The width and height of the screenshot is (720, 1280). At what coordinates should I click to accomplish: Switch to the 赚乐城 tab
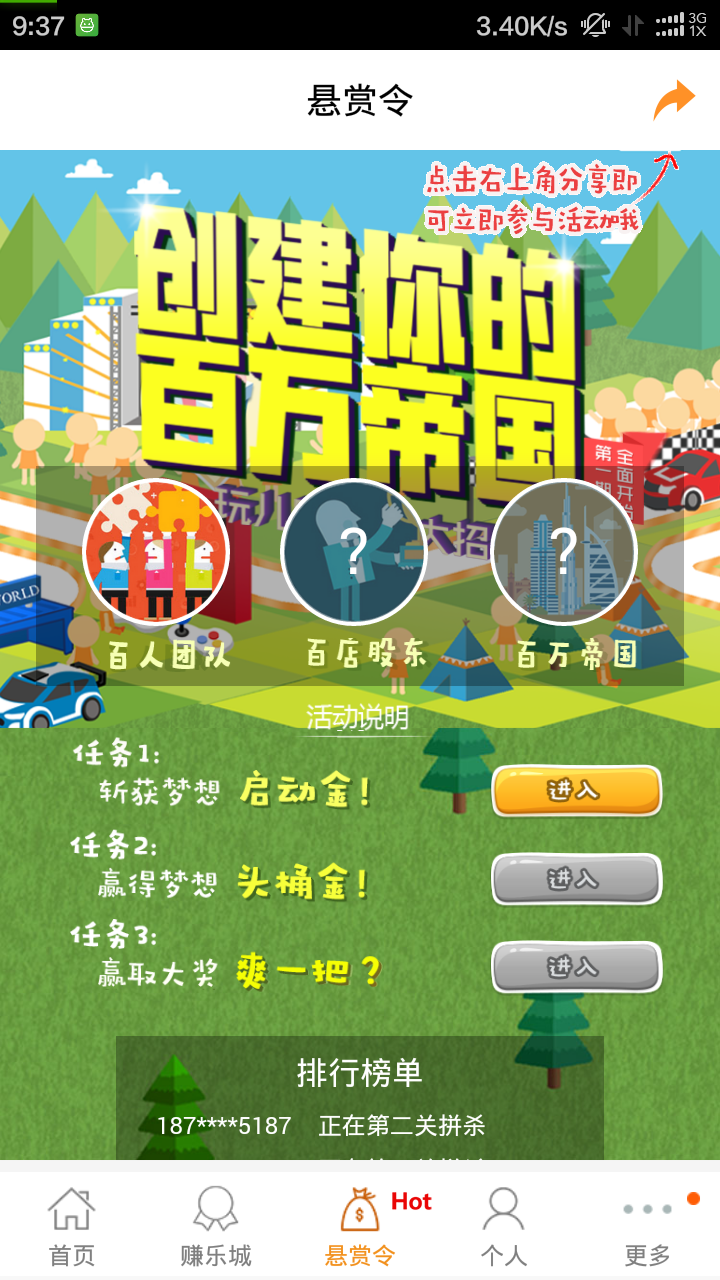[x=216, y=1225]
